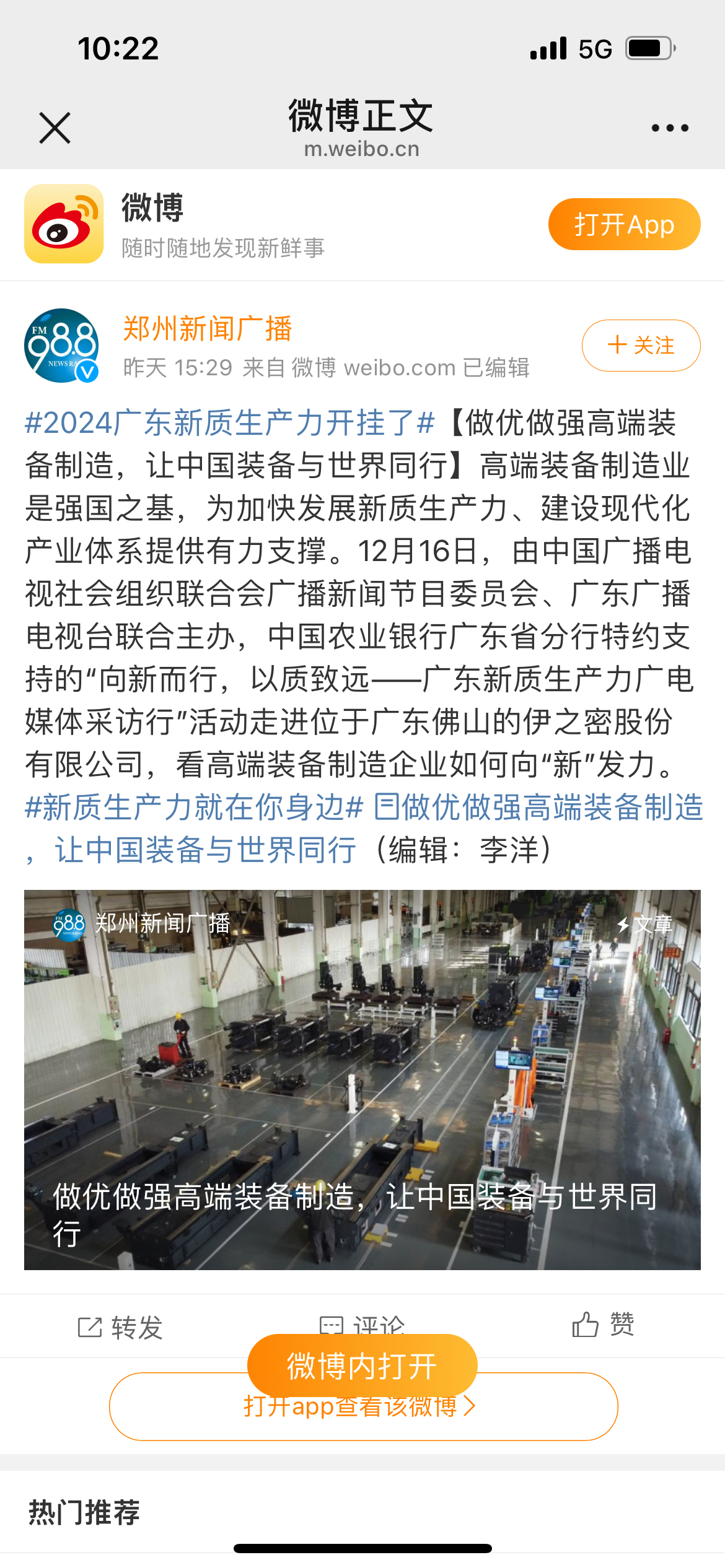This screenshot has width=725, height=1568.
Task: Follow 郑州新闻广播 with 关注 button
Action: point(641,346)
